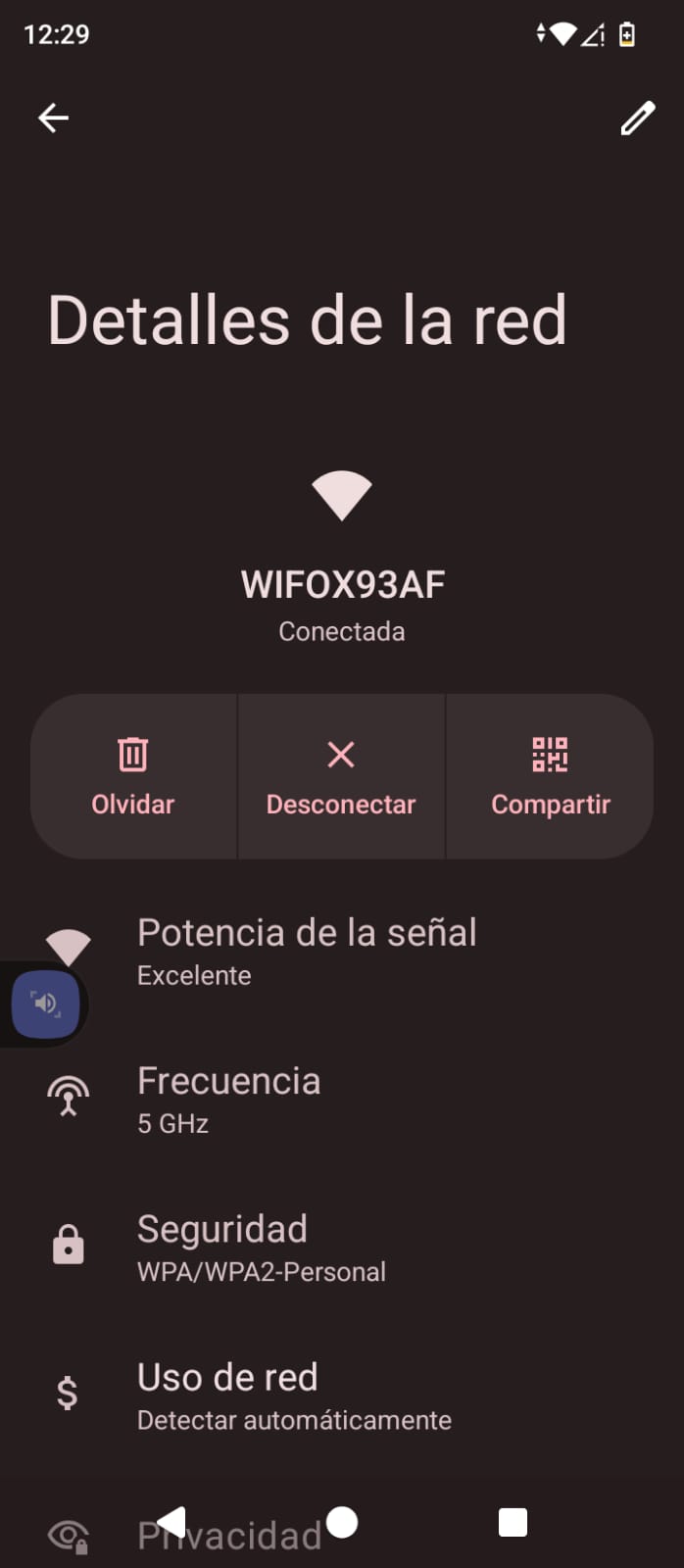Share the network using Compartir
Screen dimensions: 684x1568
tap(550, 776)
